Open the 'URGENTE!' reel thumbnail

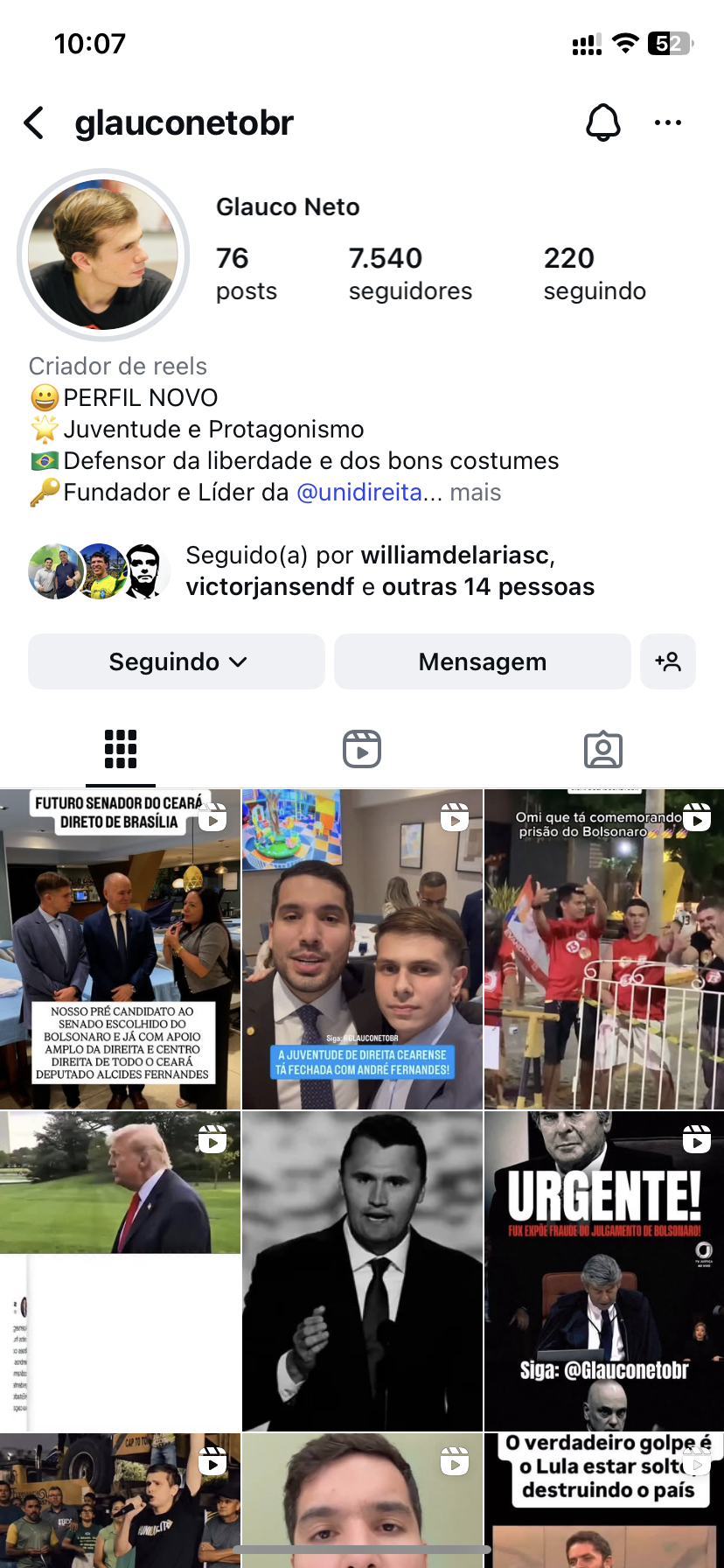(604, 1270)
